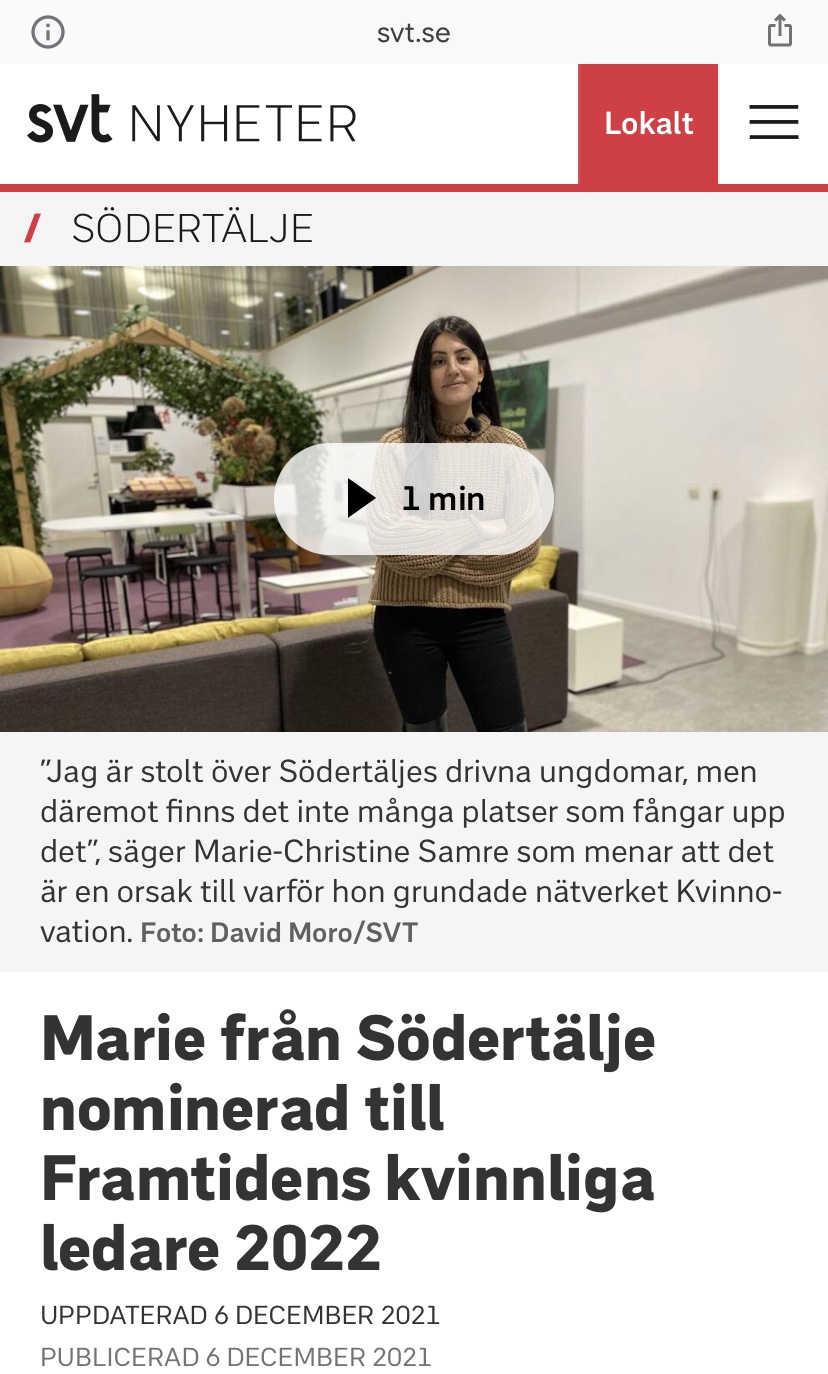This screenshot has width=828, height=1374.
Task: Show site info icon
Action: (48, 32)
